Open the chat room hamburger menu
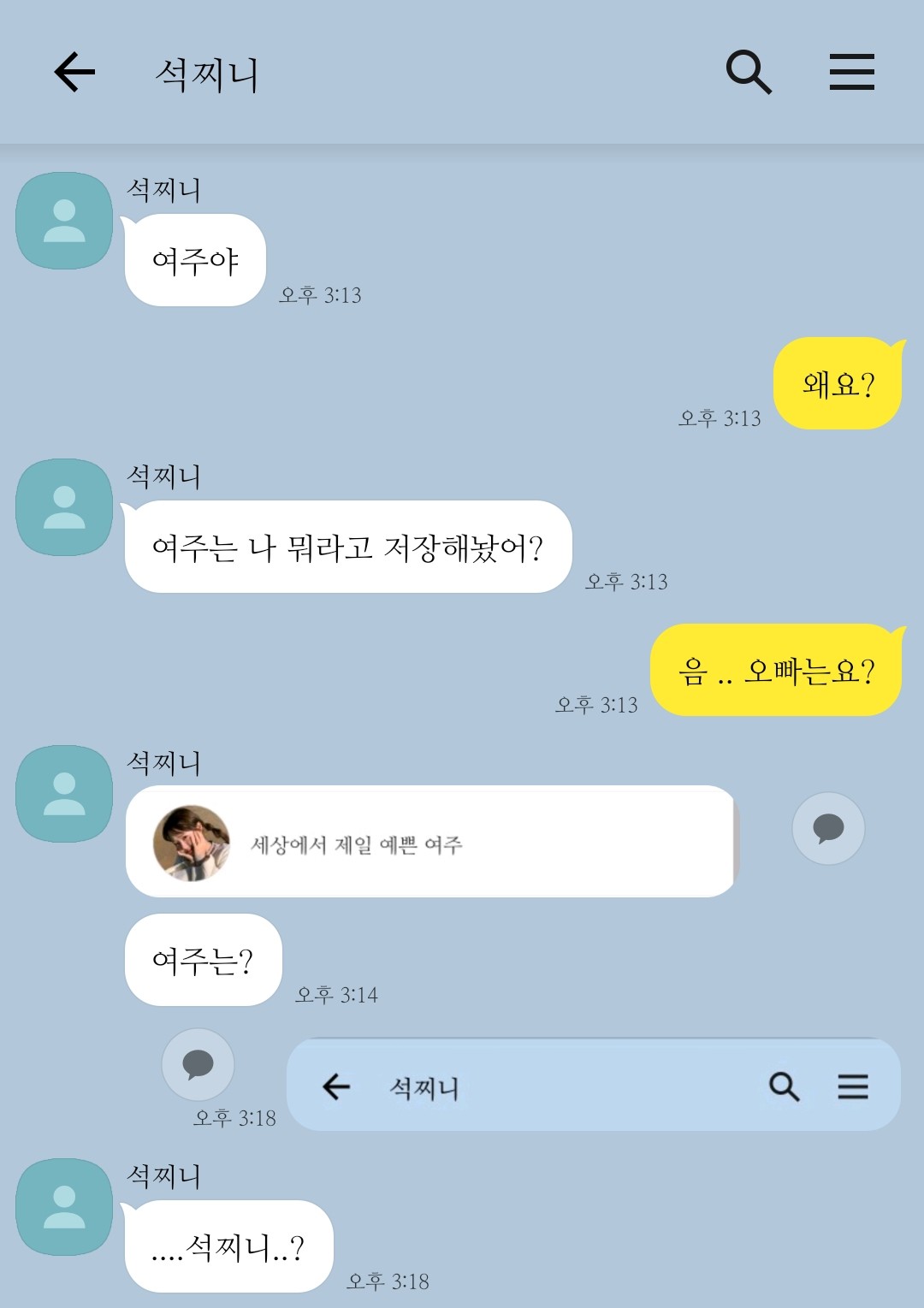 pyautogui.click(x=851, y=72)
